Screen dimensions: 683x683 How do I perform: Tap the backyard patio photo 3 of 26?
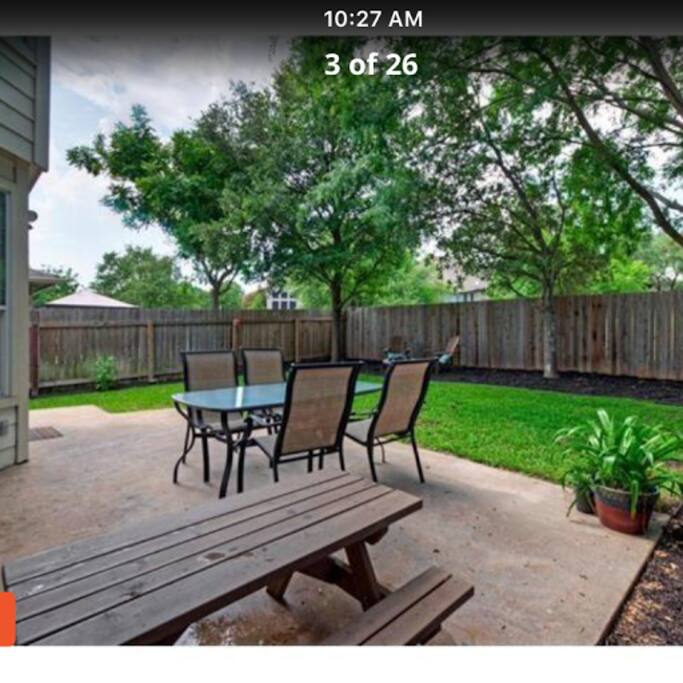[x=341, y=340]
